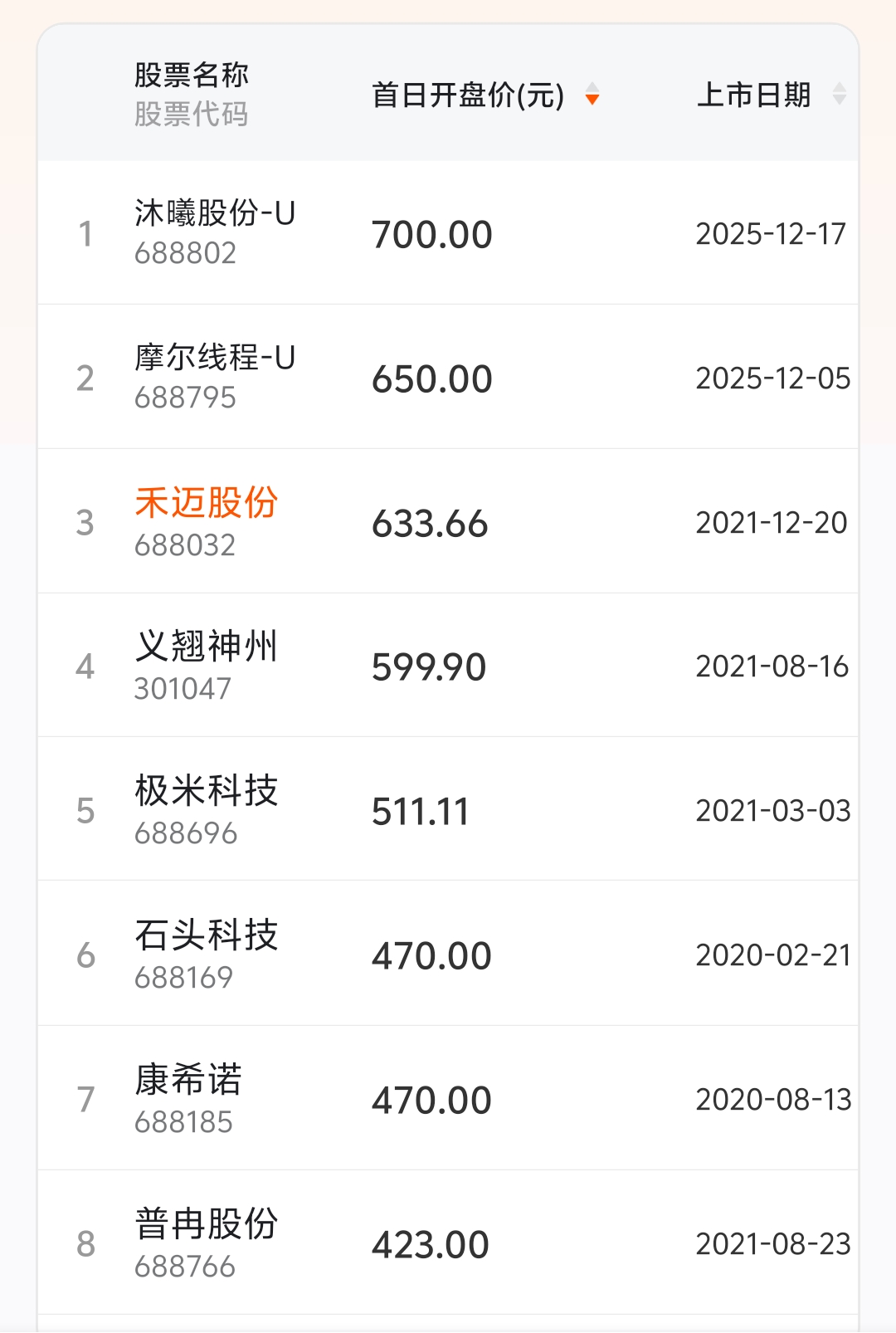Click the sort arrows beside 上市日期
The width and height of the screenshot is (896, 1333).
point(838,94)
